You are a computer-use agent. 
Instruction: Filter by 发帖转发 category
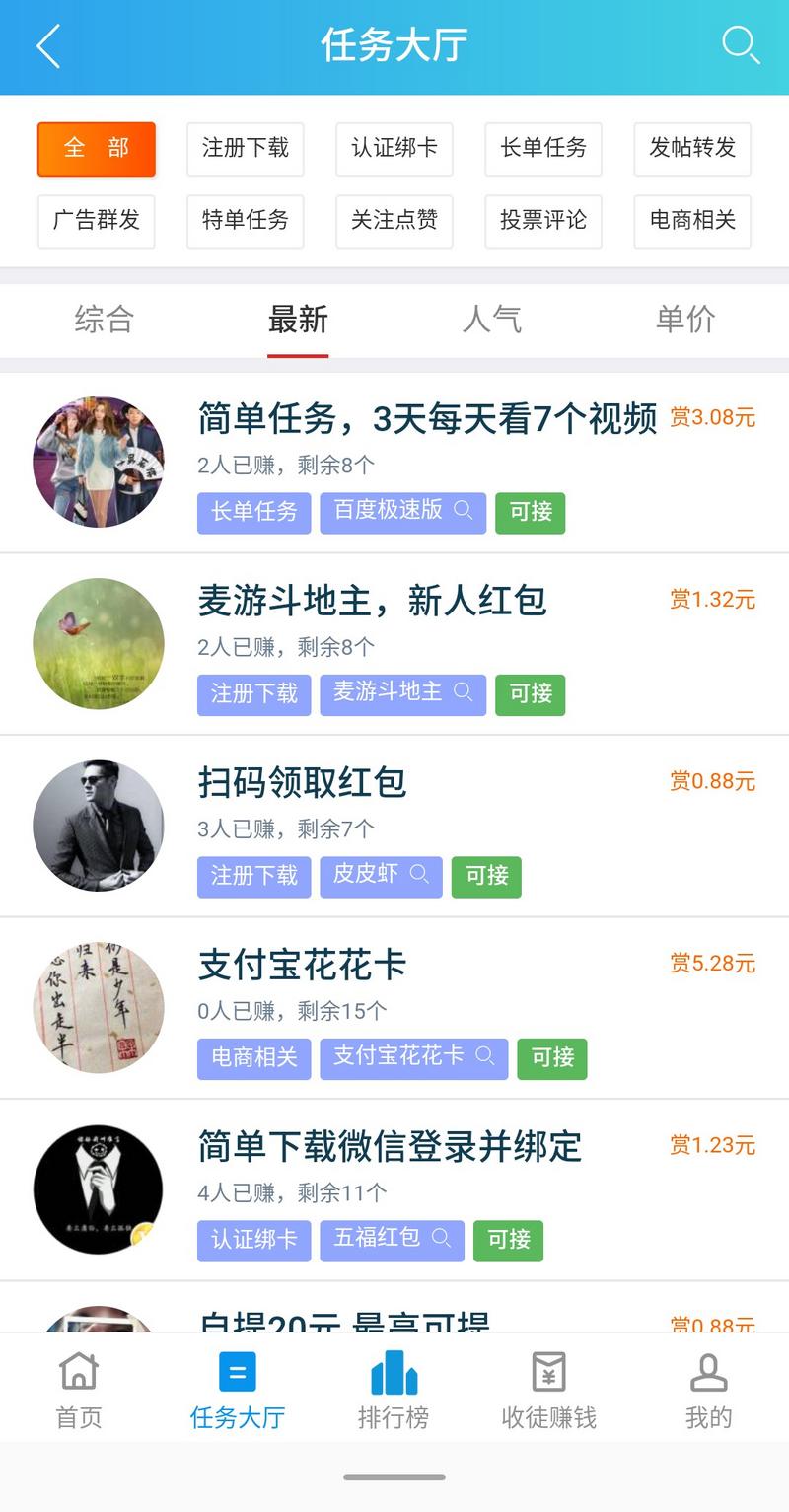(x=691, y=149)
